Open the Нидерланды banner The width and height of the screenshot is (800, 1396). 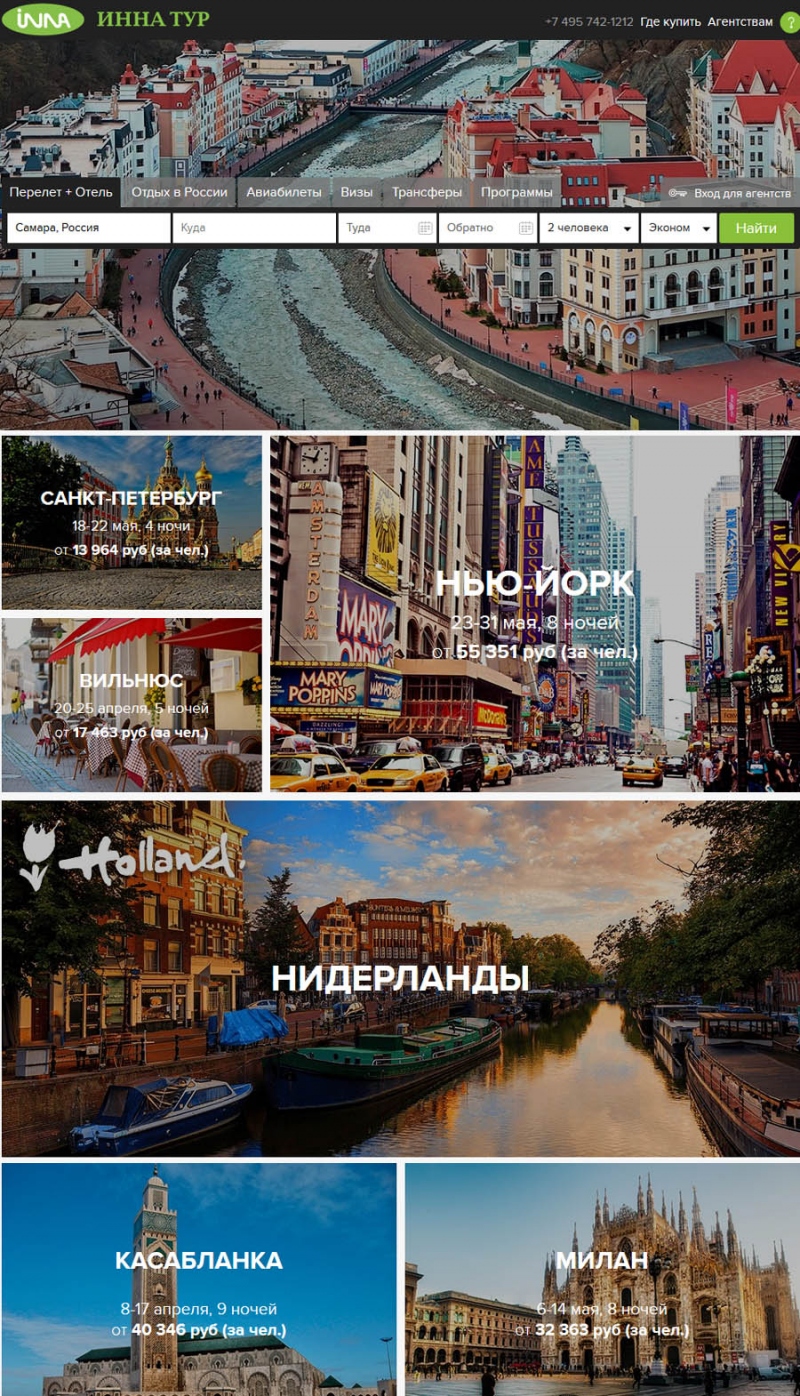400,978
